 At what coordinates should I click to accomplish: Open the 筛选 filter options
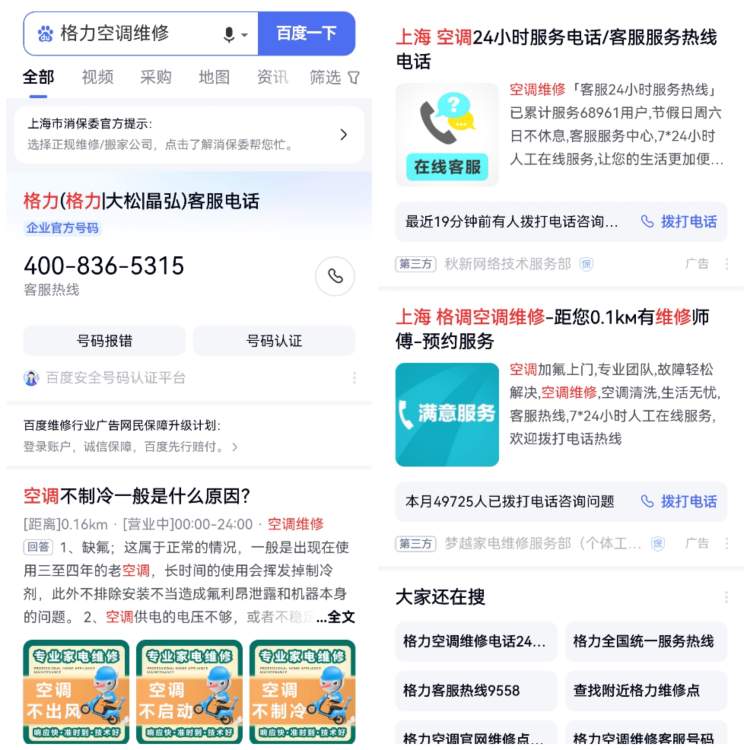pos(333,77)
